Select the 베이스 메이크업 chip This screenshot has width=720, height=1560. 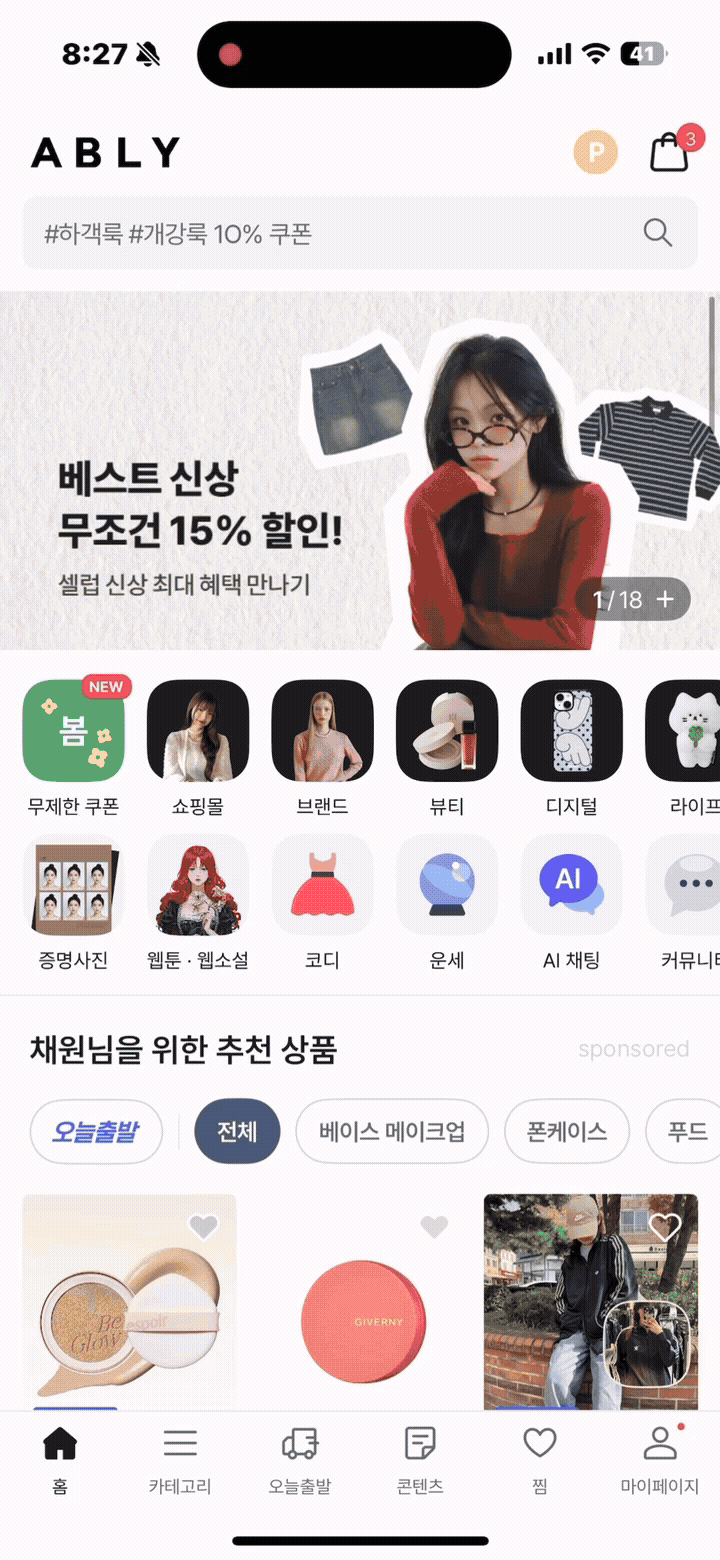coord(391,1131)
